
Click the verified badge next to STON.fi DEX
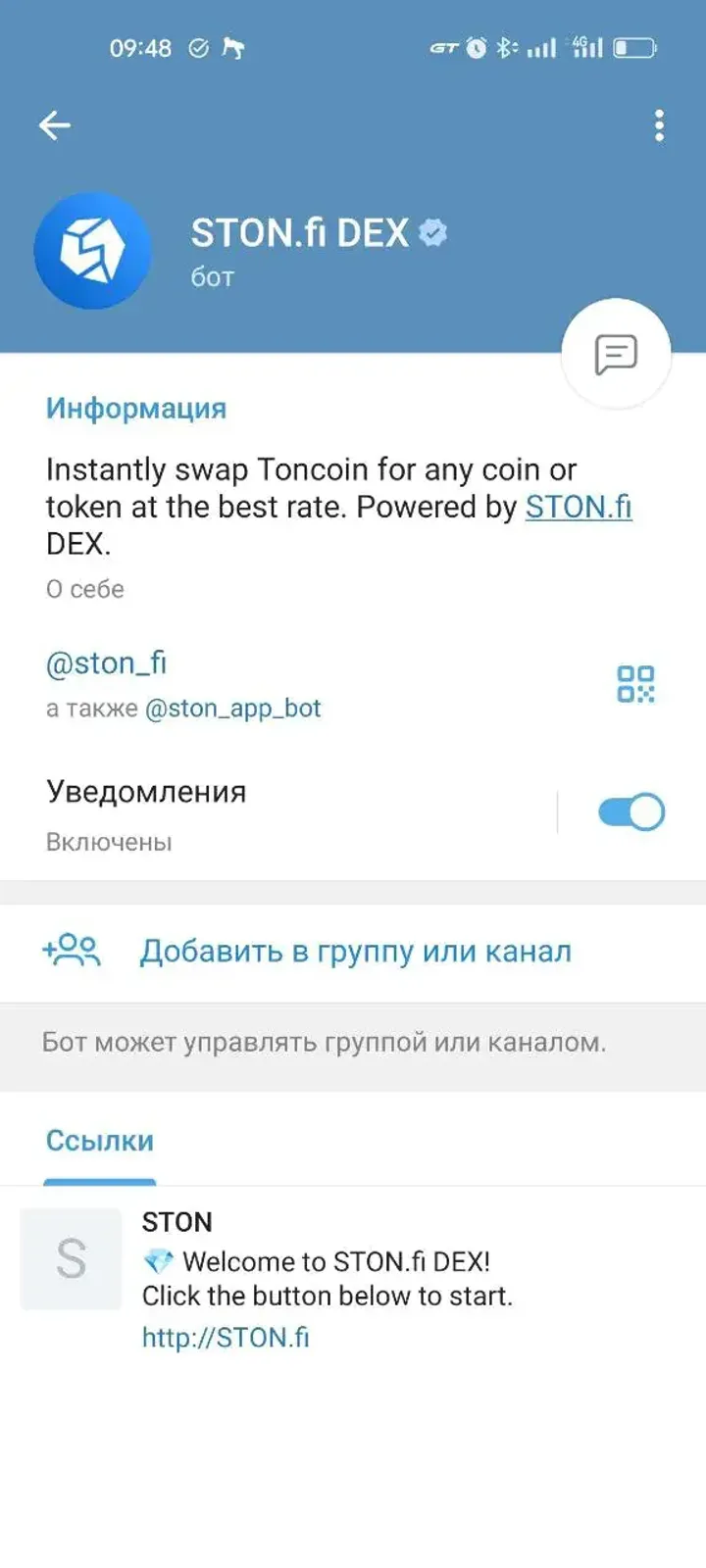(431, 231)
